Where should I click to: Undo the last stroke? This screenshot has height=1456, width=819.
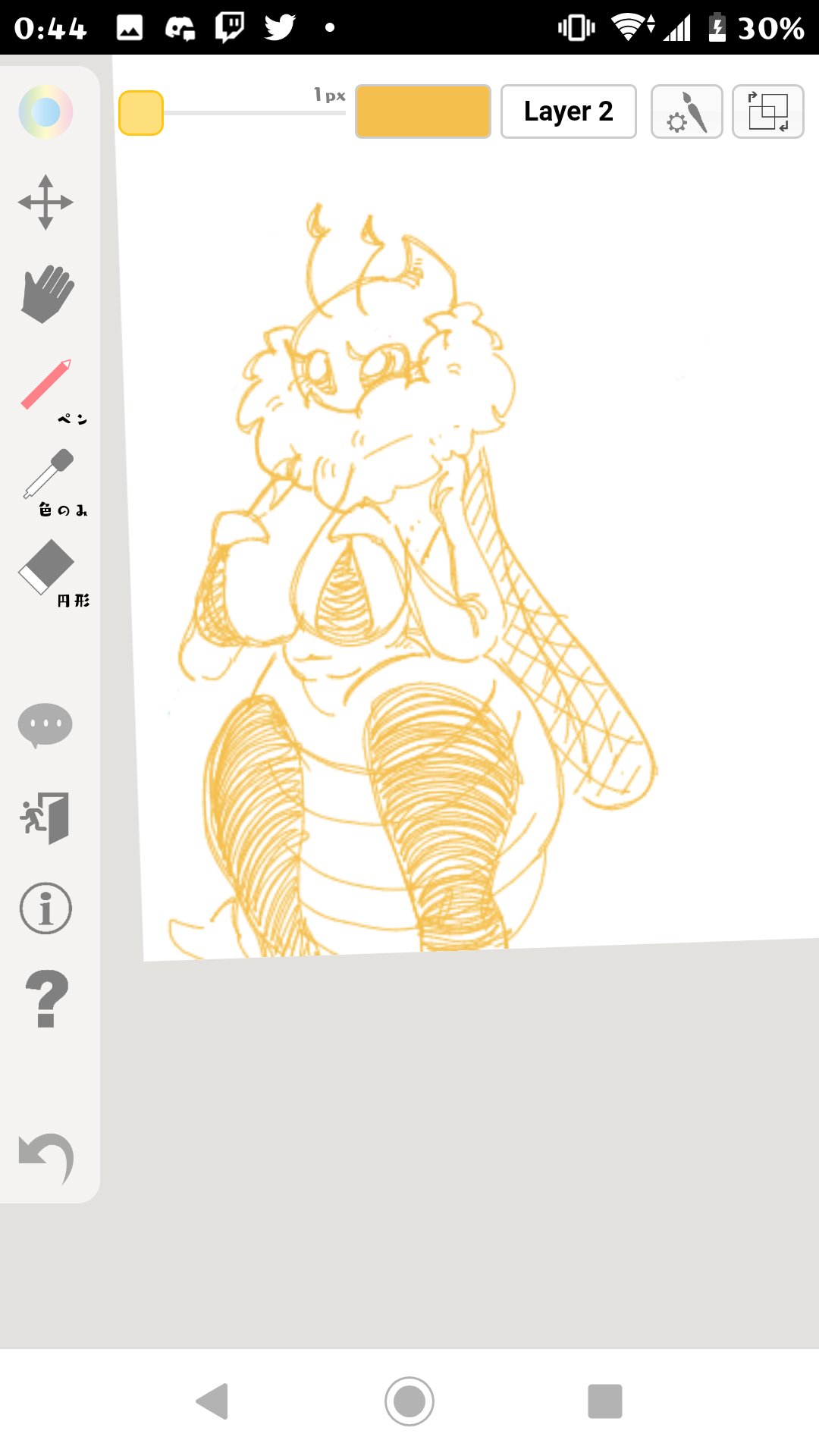point(46,1158)
